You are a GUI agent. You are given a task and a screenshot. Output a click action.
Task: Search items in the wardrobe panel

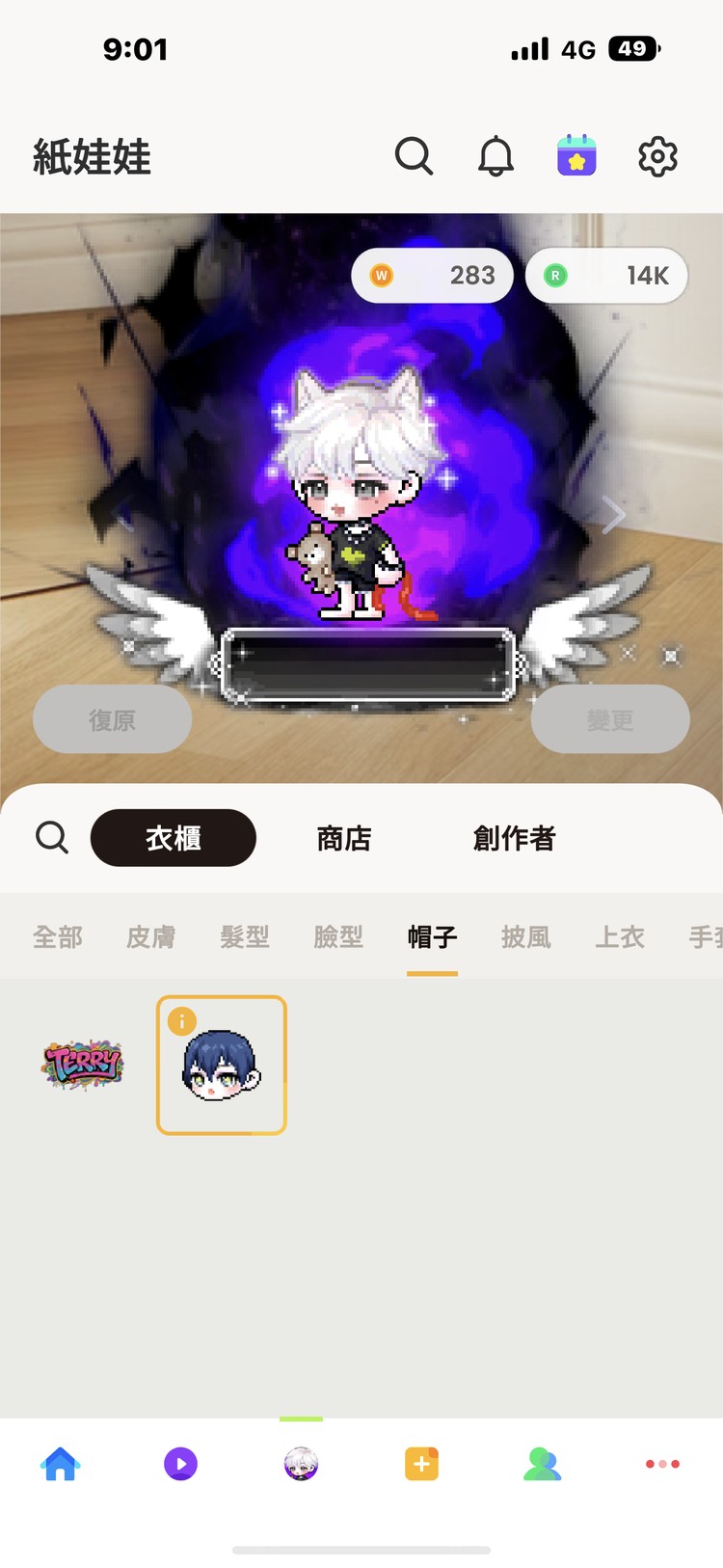click(x=52, y=837)
